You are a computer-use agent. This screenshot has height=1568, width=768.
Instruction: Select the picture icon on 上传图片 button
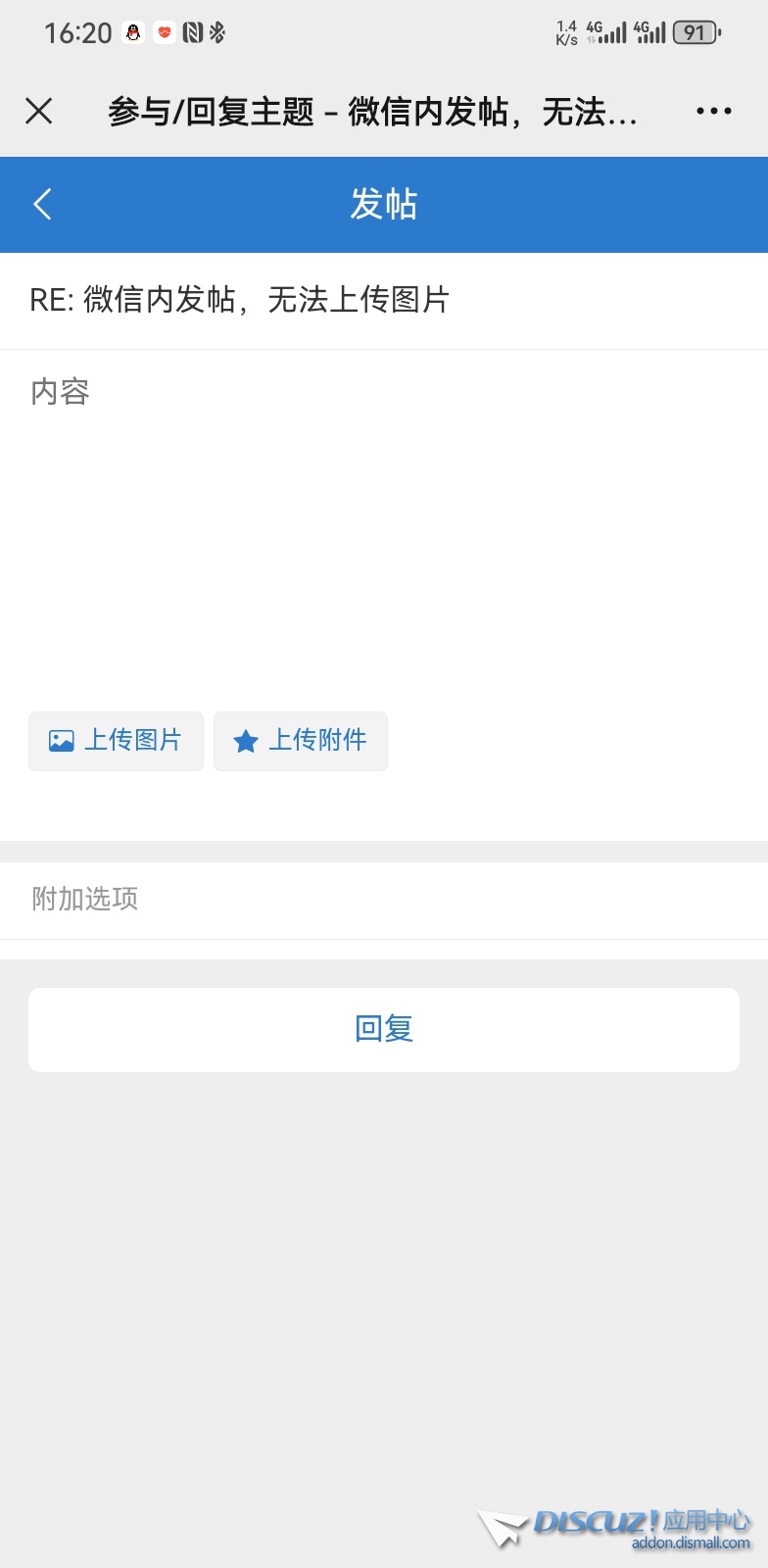[x=62, y=741]
